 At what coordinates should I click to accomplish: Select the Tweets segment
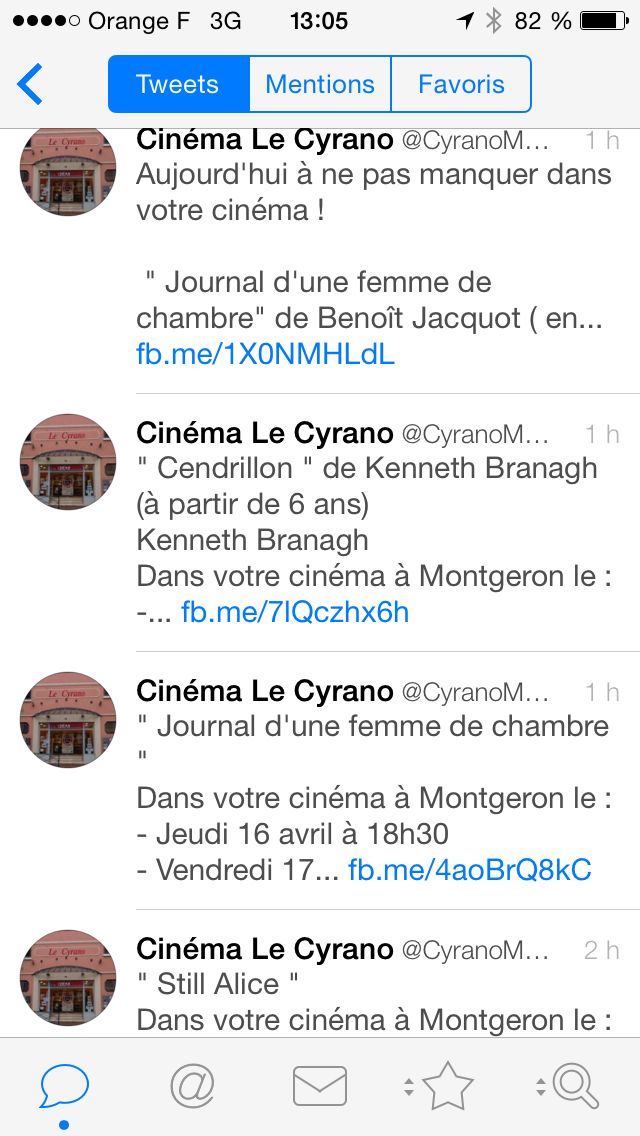[x=178, y=85]
